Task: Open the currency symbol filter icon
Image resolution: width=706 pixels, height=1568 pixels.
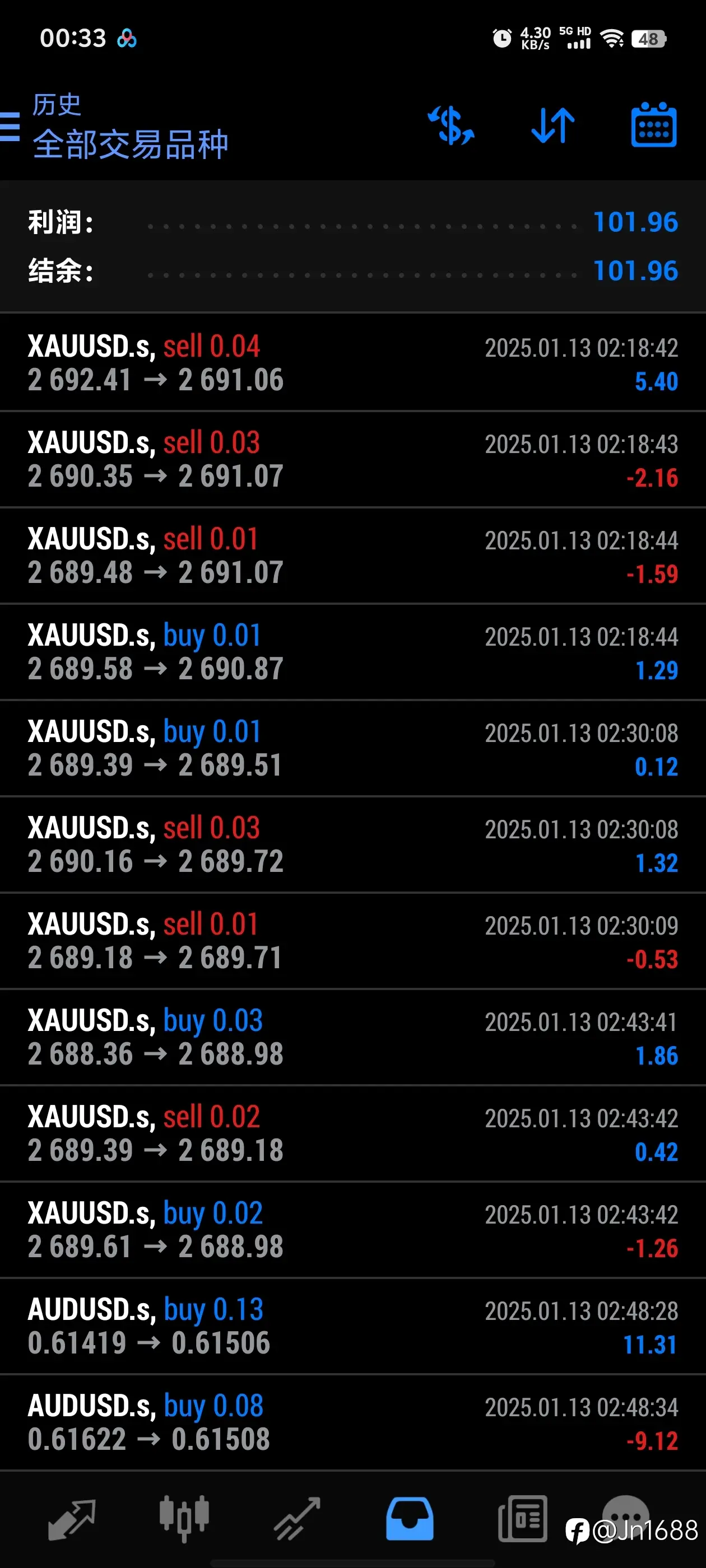Action: pos(450,125)
